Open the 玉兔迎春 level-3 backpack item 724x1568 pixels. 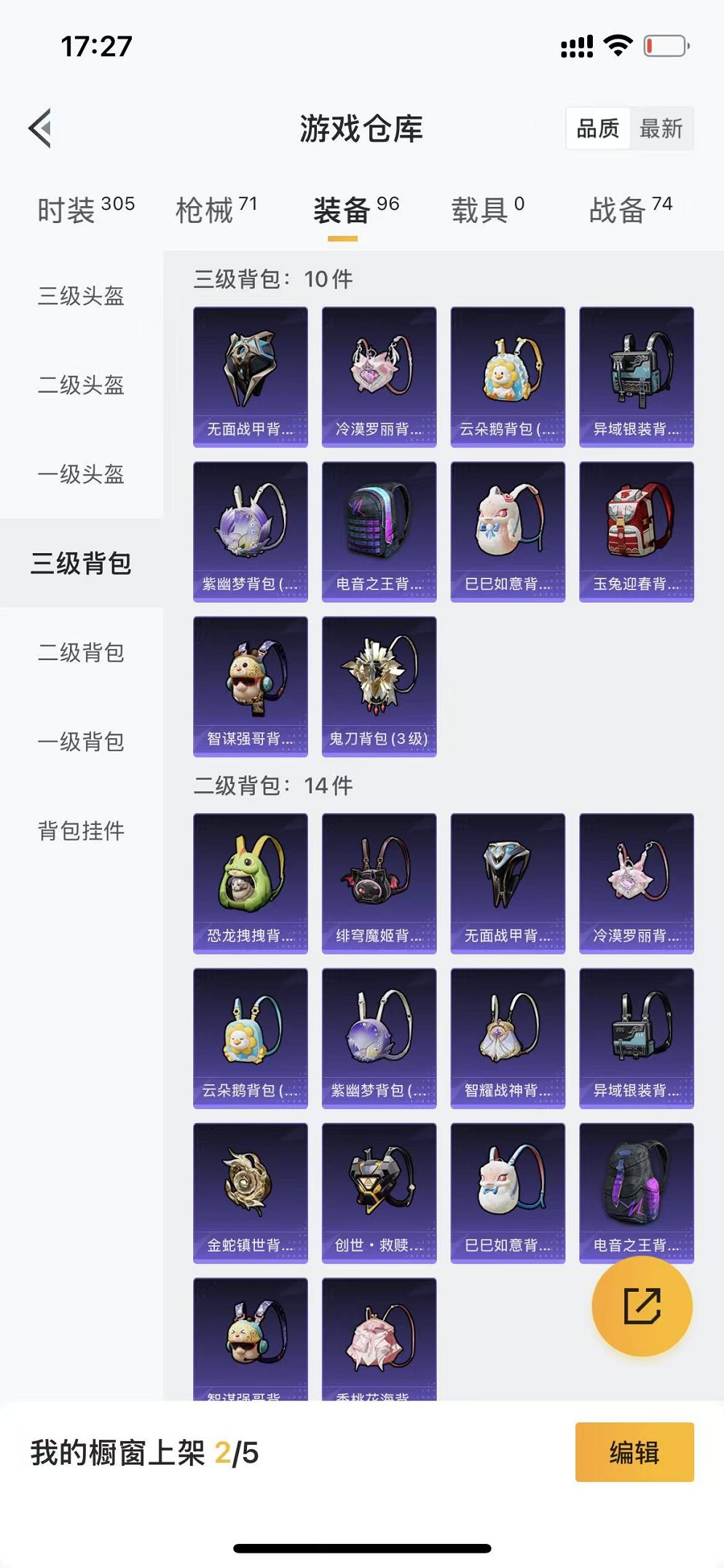point(637,532)
